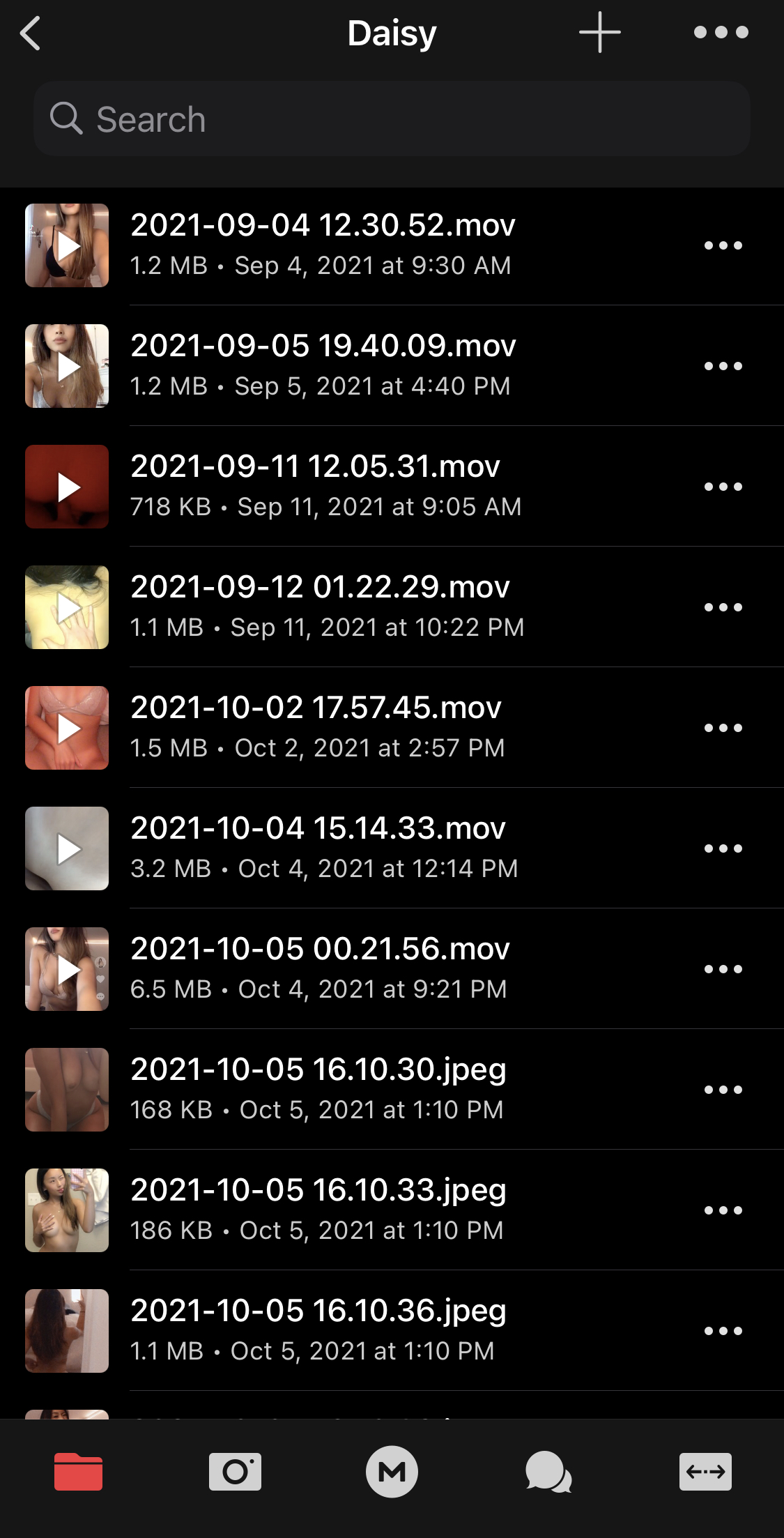Open the folder overflow menu in the header

721,33
